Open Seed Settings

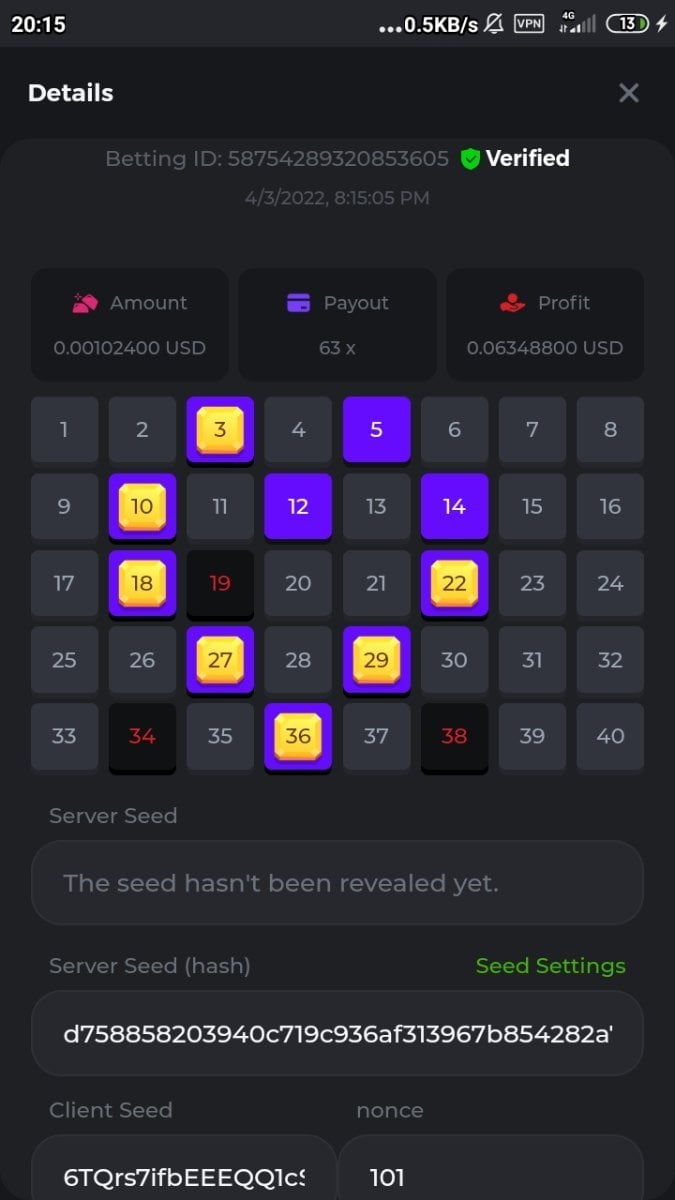pos(550,966)
